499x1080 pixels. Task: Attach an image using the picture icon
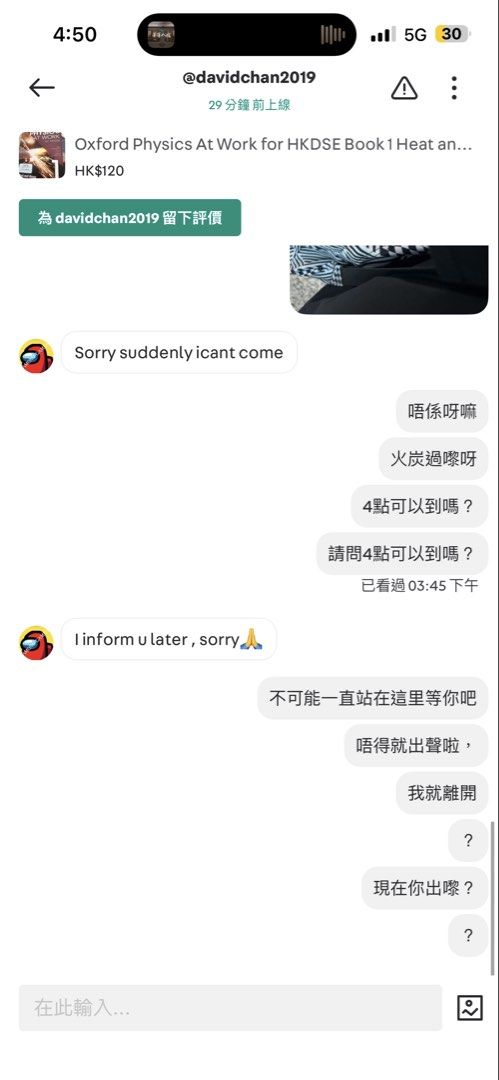[470, 1008]
